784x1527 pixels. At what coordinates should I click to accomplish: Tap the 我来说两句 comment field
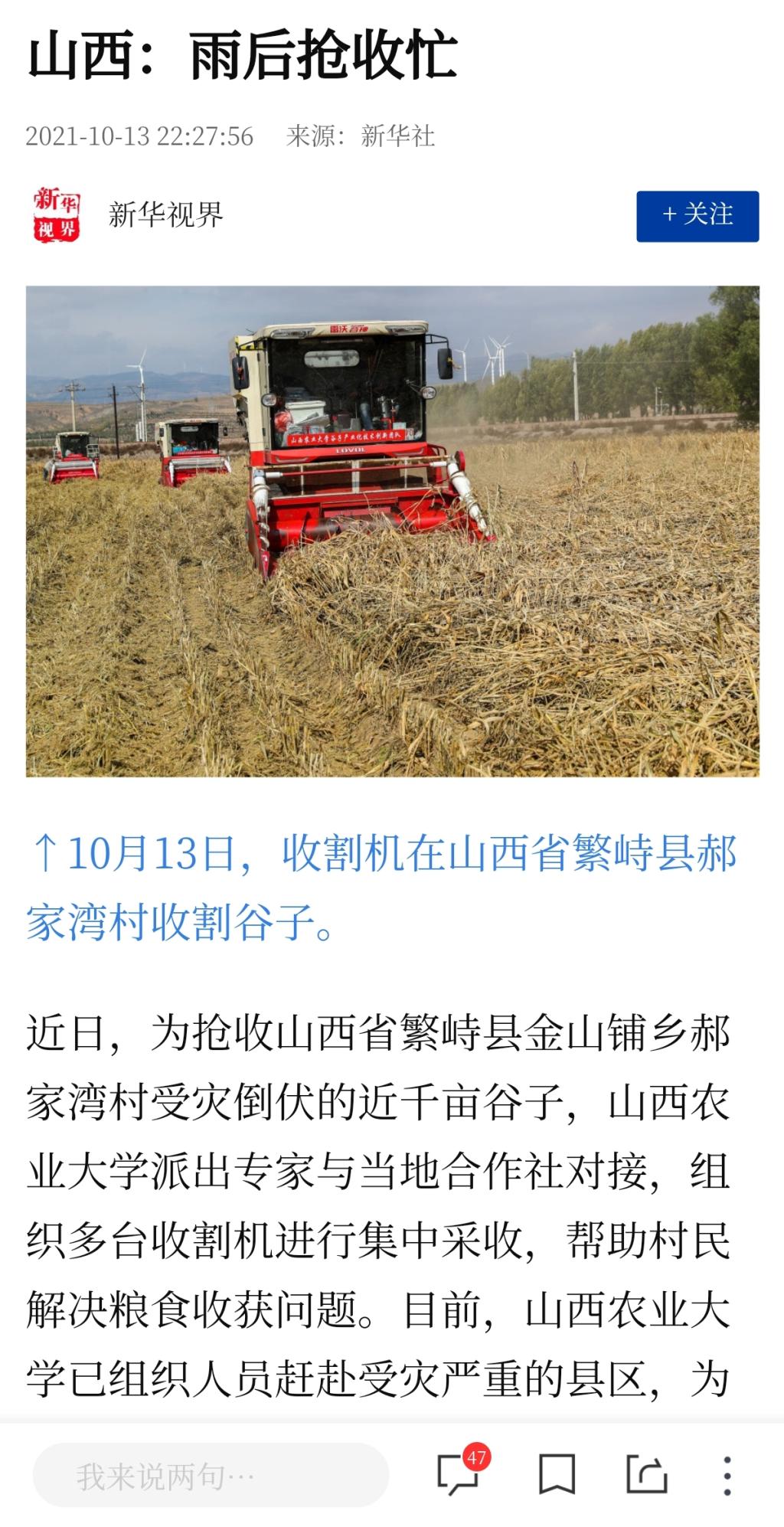point(211,1474)
